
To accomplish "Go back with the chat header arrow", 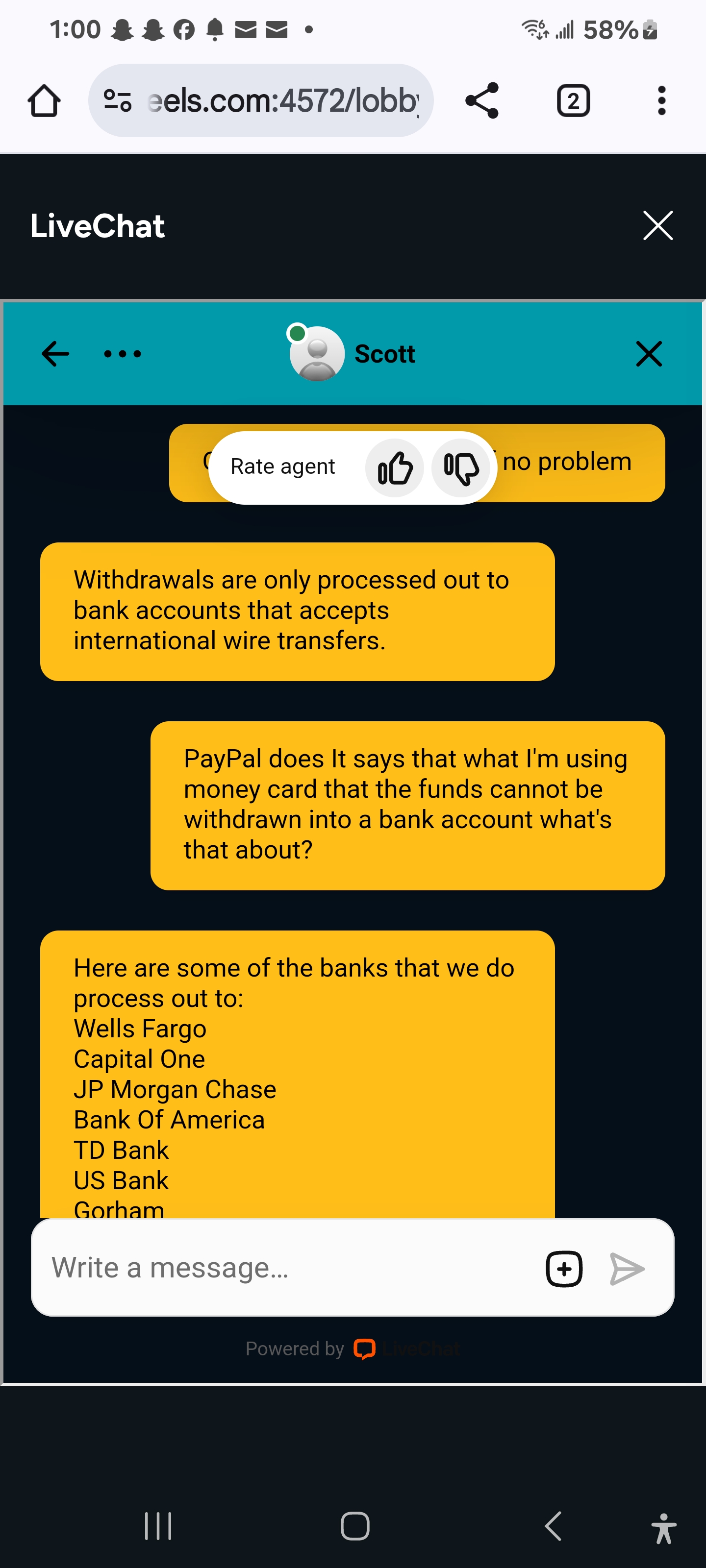I will tap(55, 354).
